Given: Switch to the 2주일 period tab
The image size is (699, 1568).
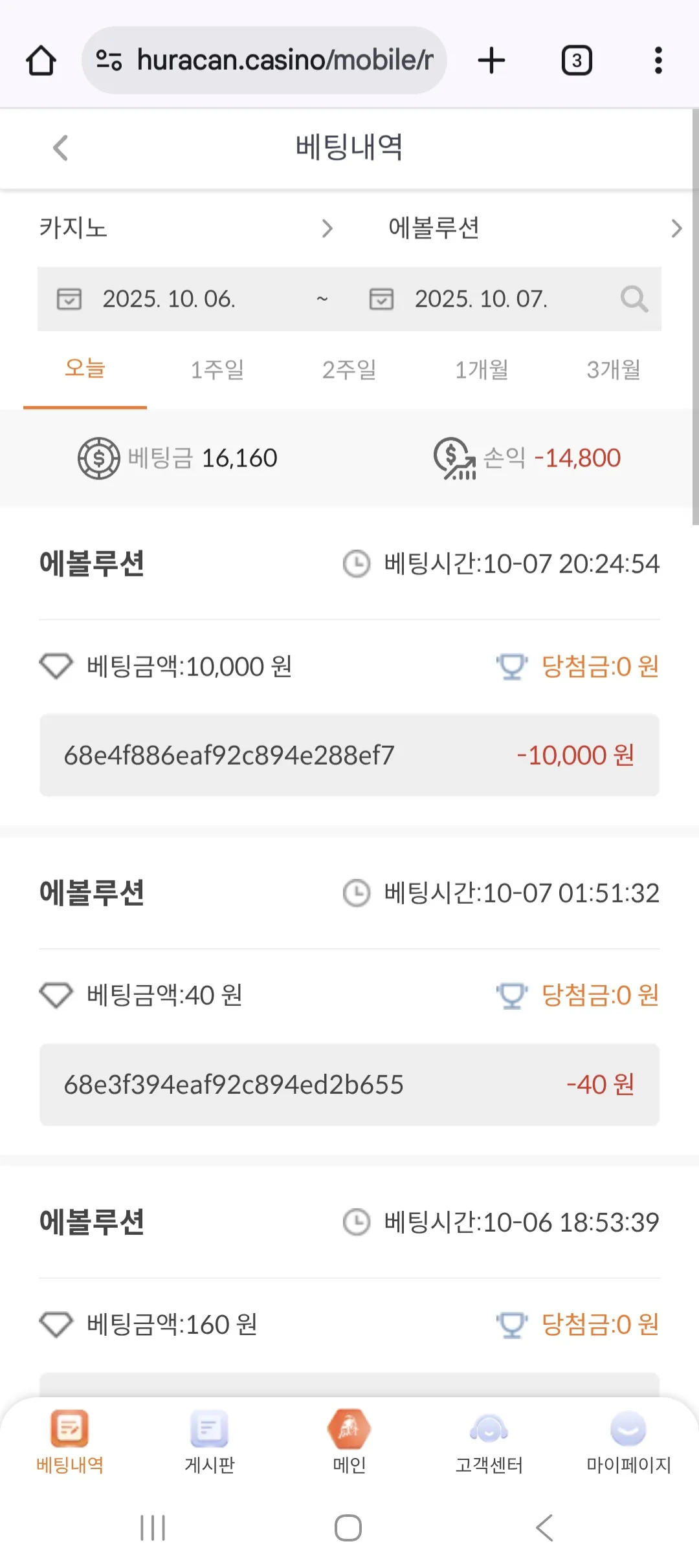Looking at the screenshot, I should point(349,370).
